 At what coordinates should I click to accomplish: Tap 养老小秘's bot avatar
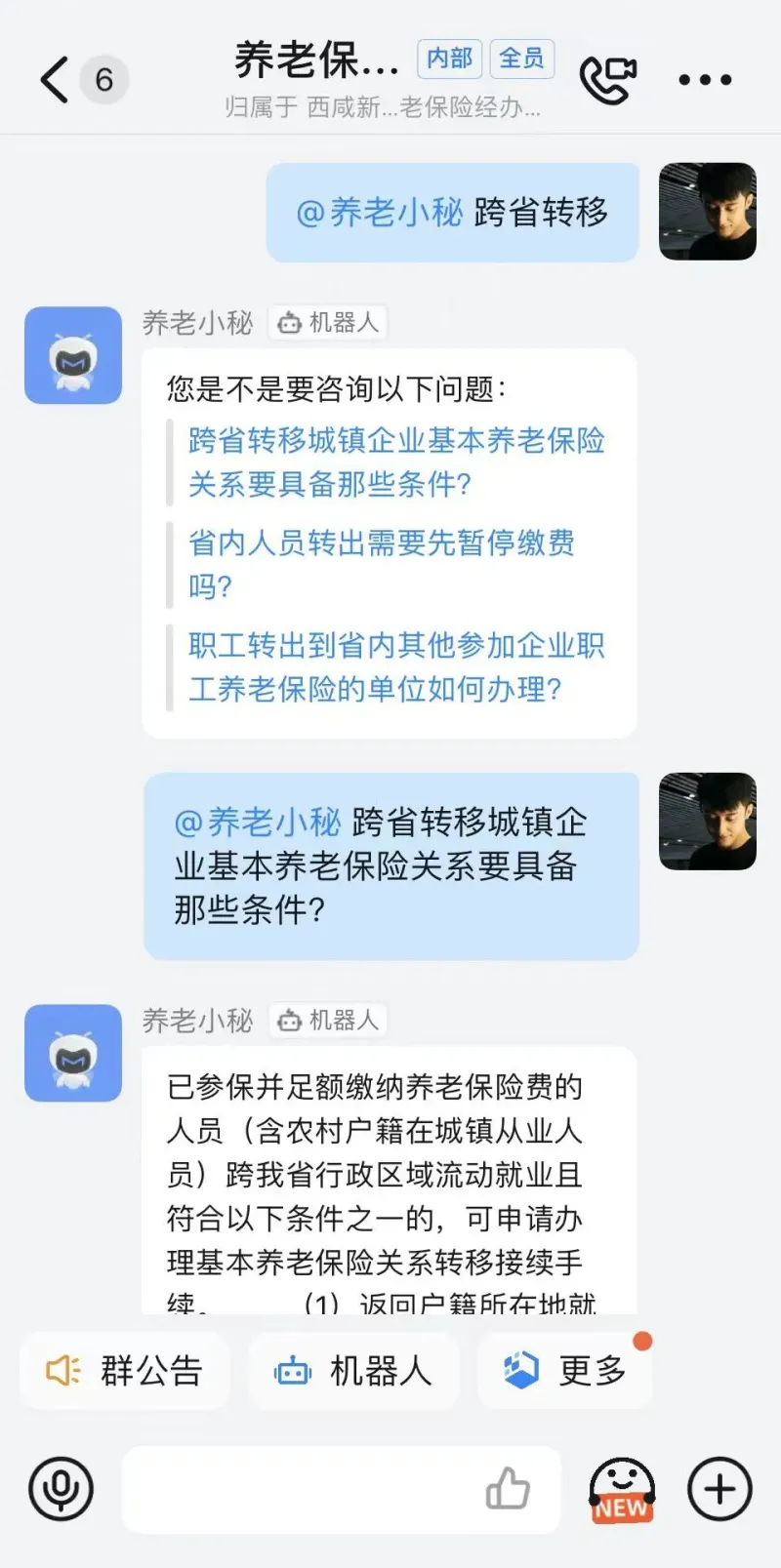(72, 355)
